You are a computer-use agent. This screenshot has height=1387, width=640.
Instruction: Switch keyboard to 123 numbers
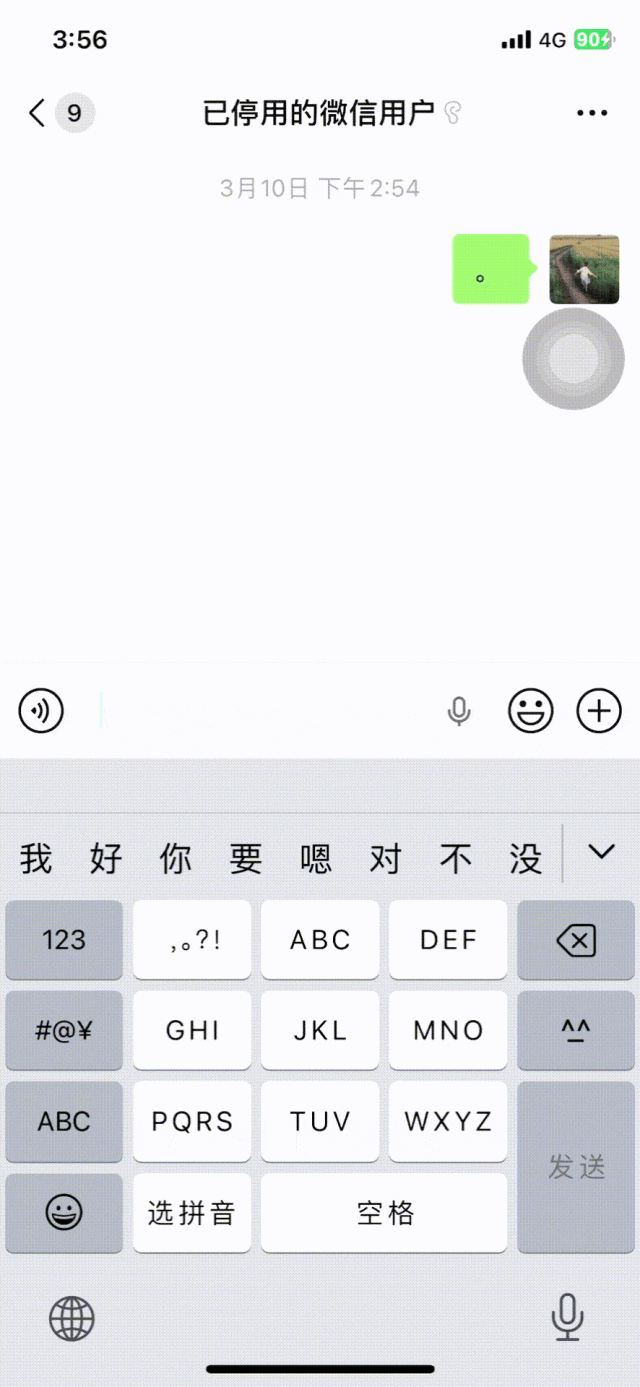64,940
